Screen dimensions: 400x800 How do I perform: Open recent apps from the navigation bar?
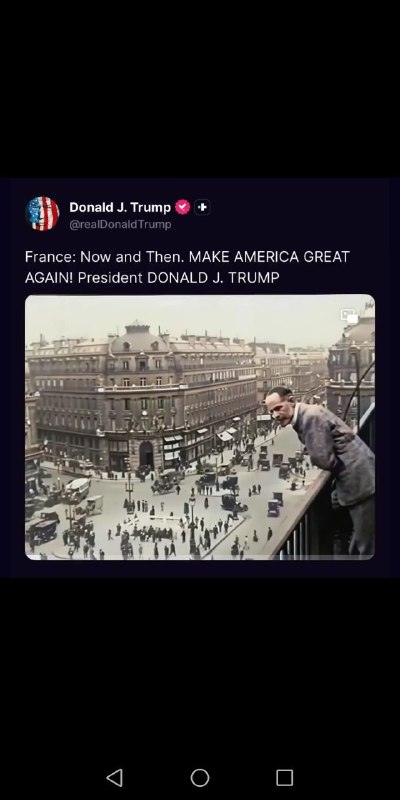pos(285,778)
